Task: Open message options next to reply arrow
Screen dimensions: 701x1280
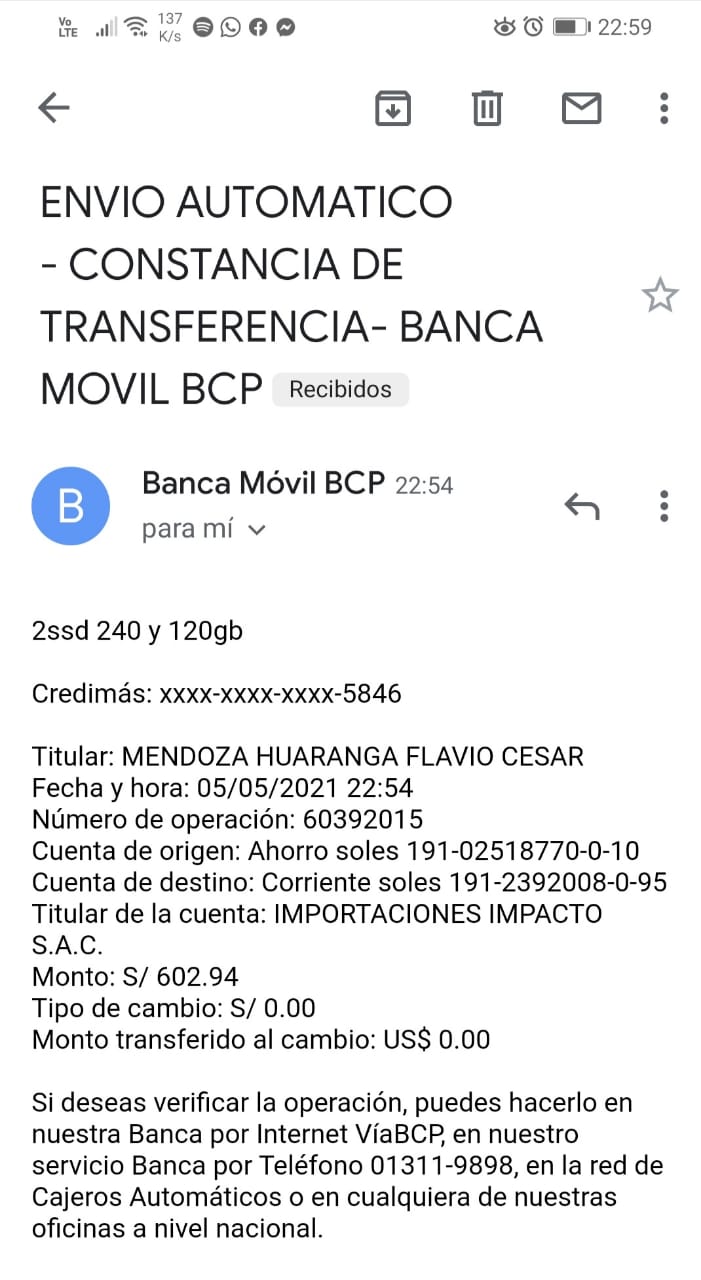Action: (x=664, y=507)
